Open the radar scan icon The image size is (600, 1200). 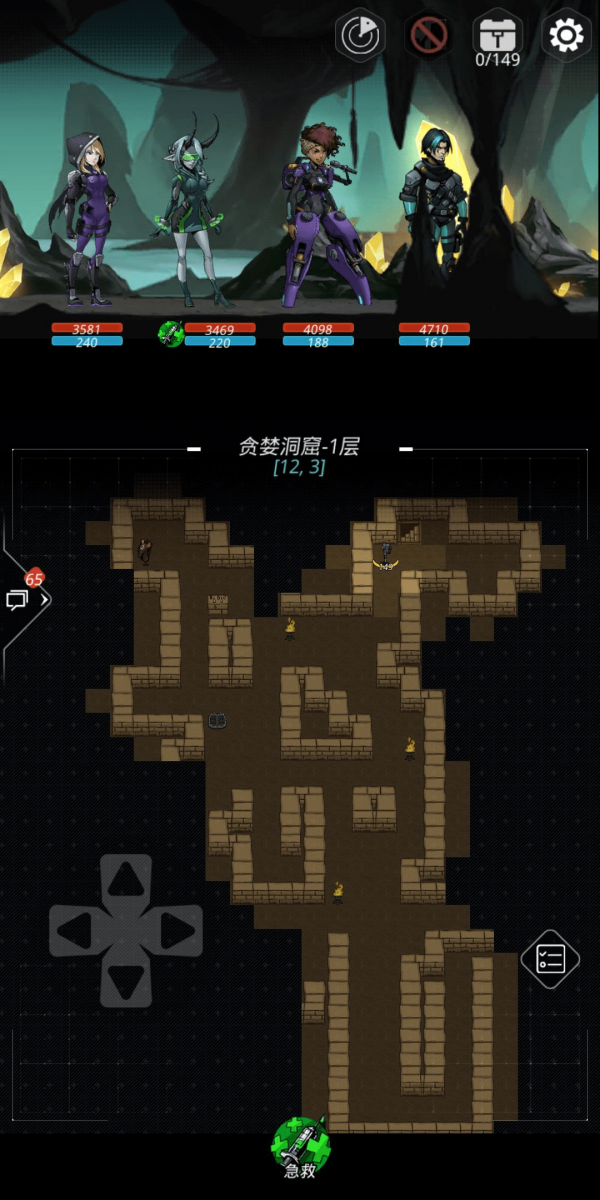click(x=359, y=36)
